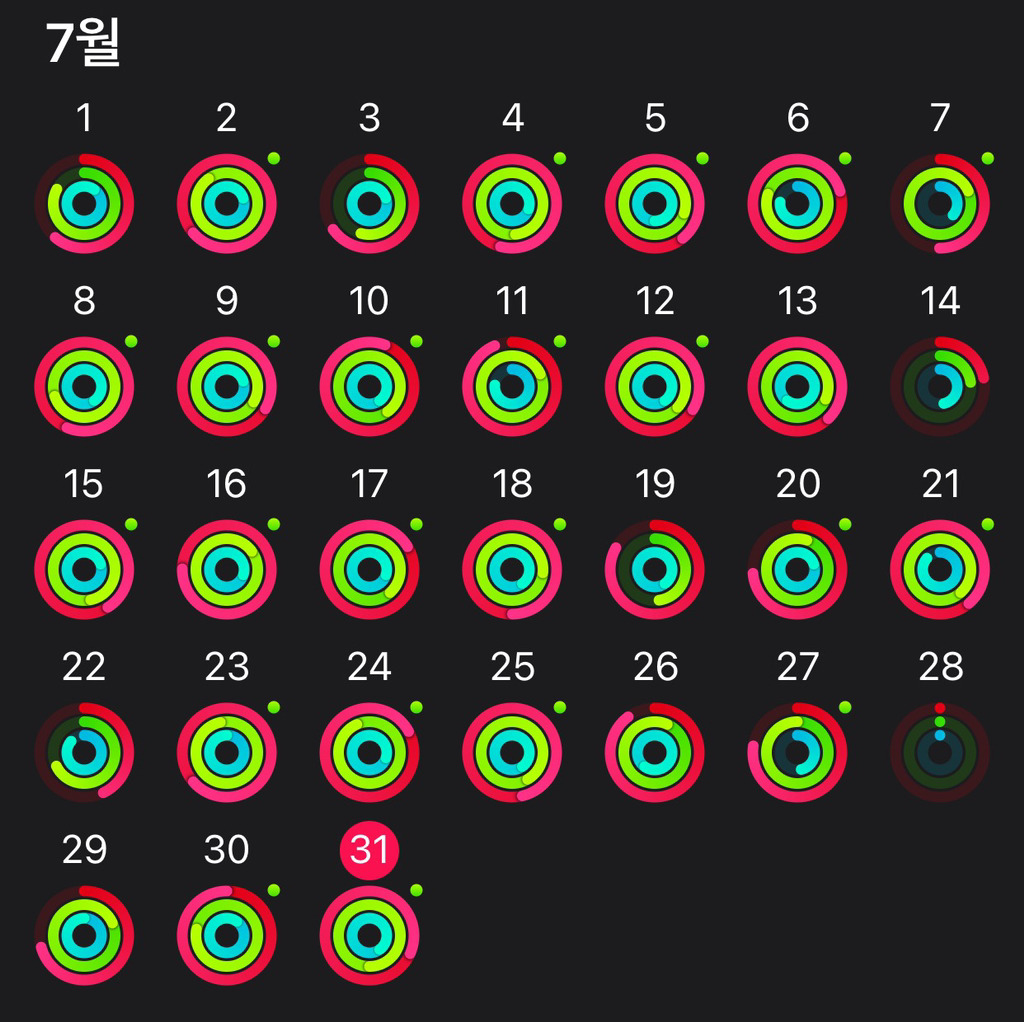Open day 29 activity details
1024x1022 pixels.
[84, 936]
